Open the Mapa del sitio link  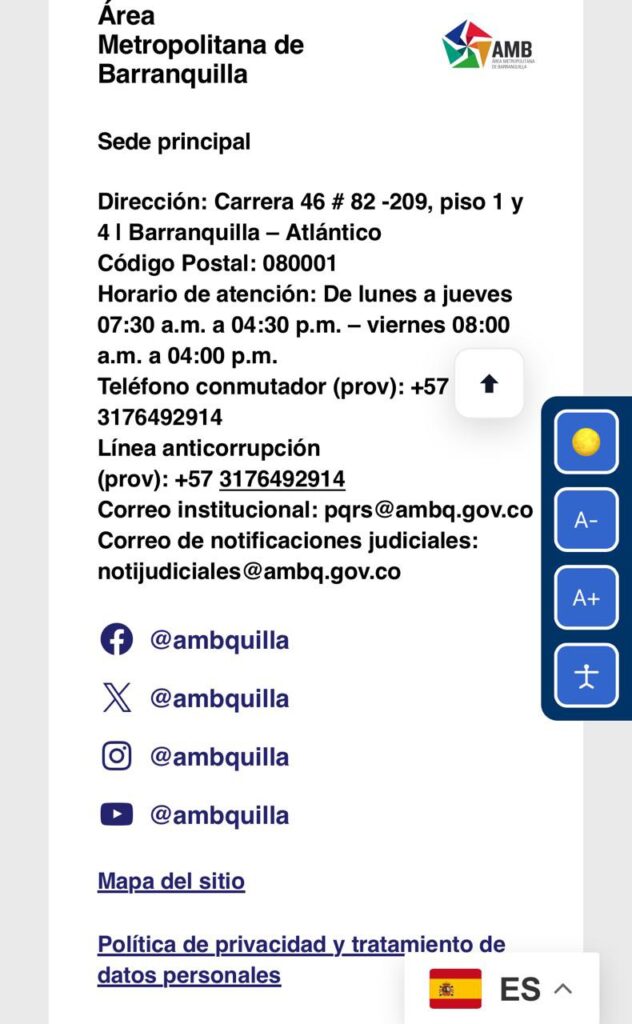click(171, 881)
